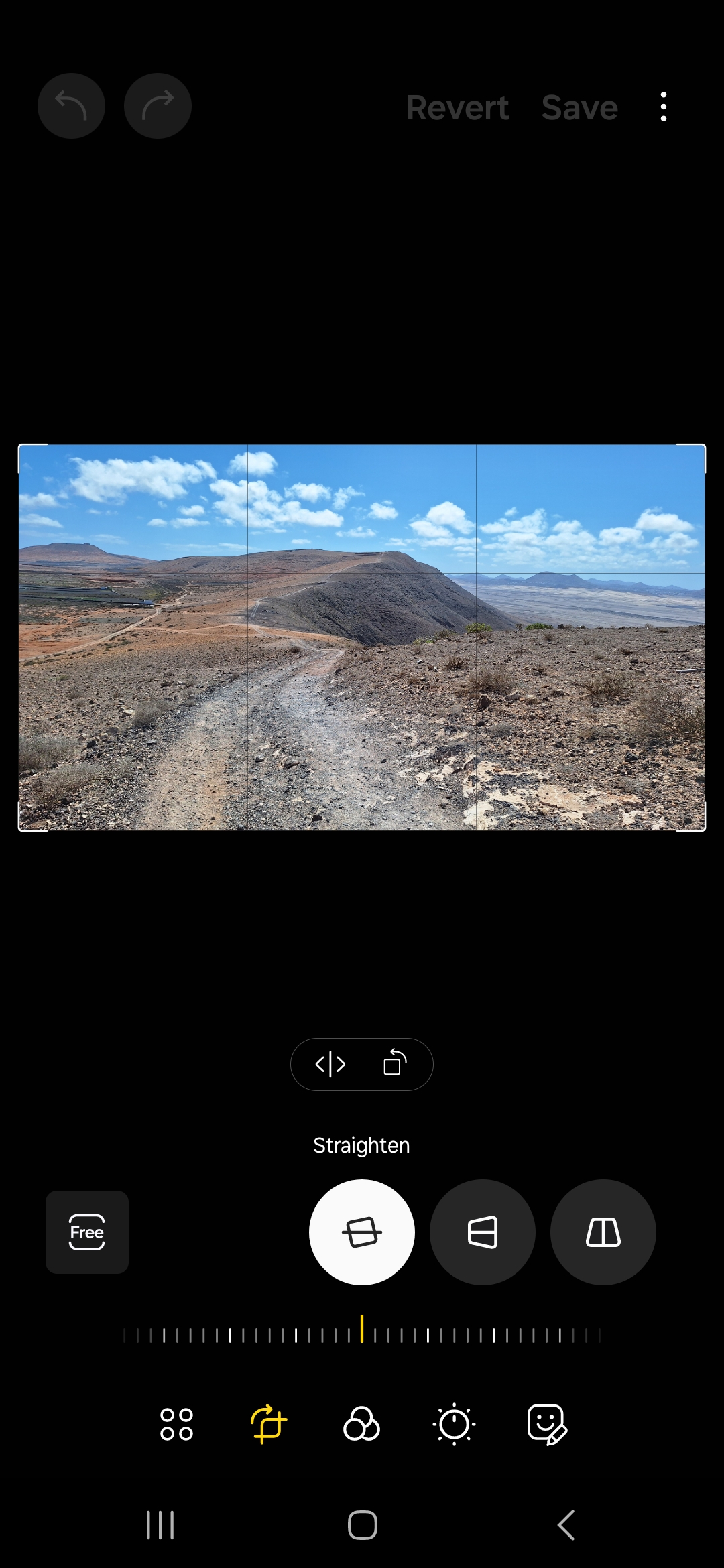Switch to the filters tab
The height and width of the screenshot is (1568, 724).
coord(361,1424)
